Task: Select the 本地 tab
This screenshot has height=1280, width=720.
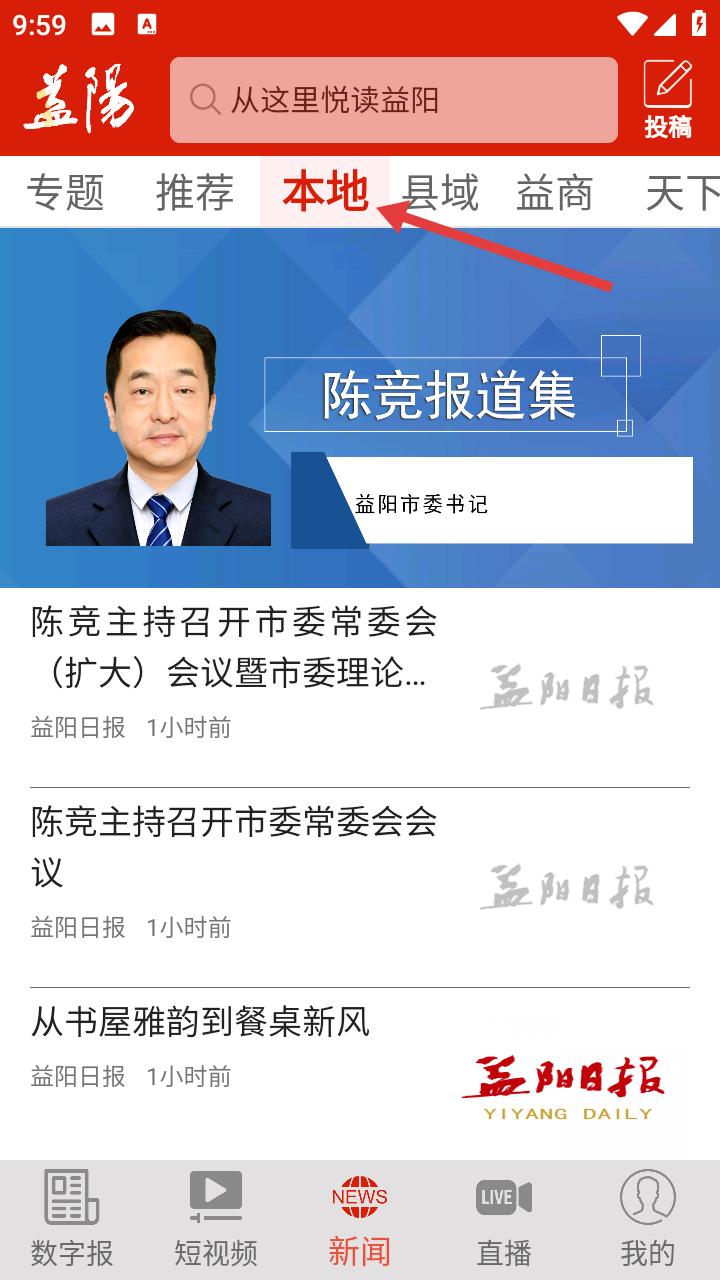Action: tap(325, 192)
